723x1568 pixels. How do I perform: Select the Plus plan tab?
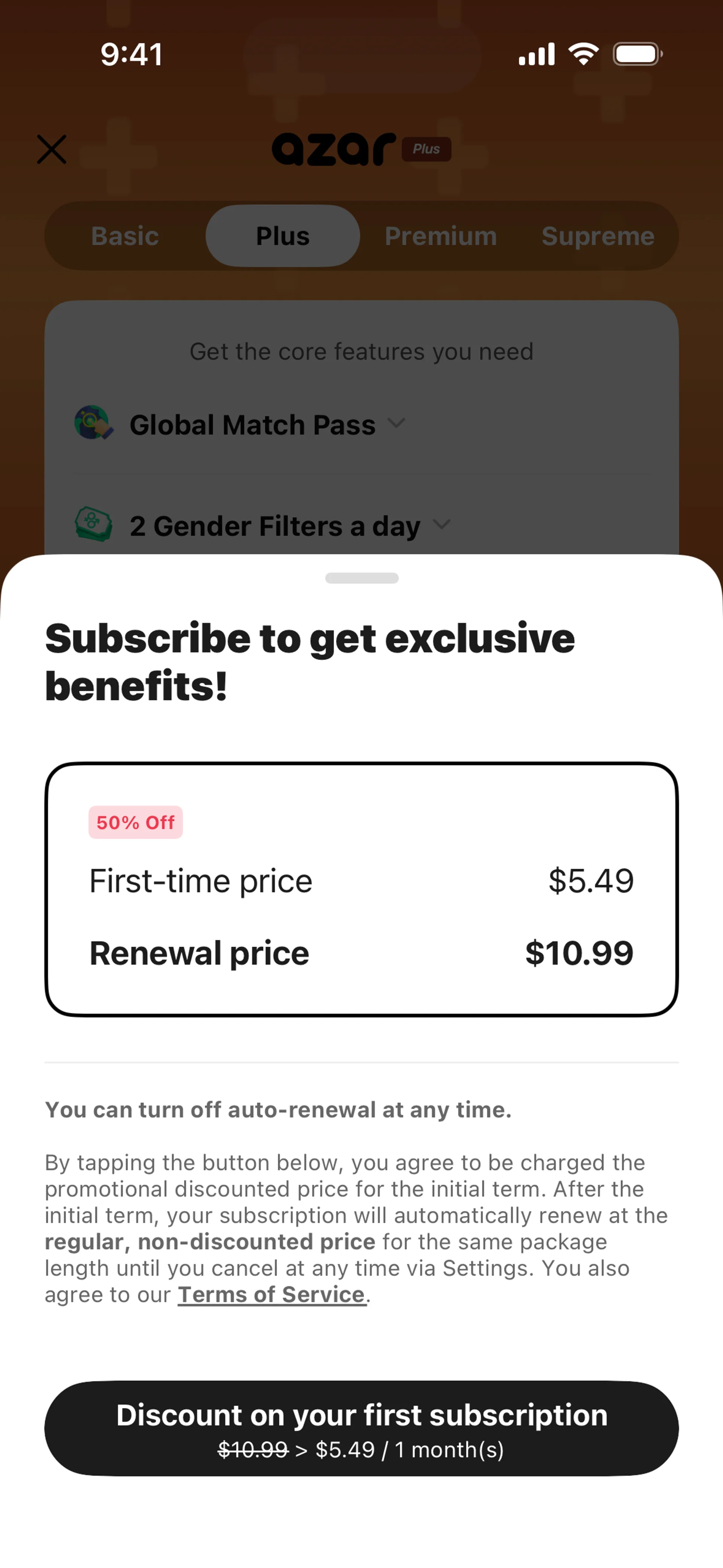pos(282,236)
